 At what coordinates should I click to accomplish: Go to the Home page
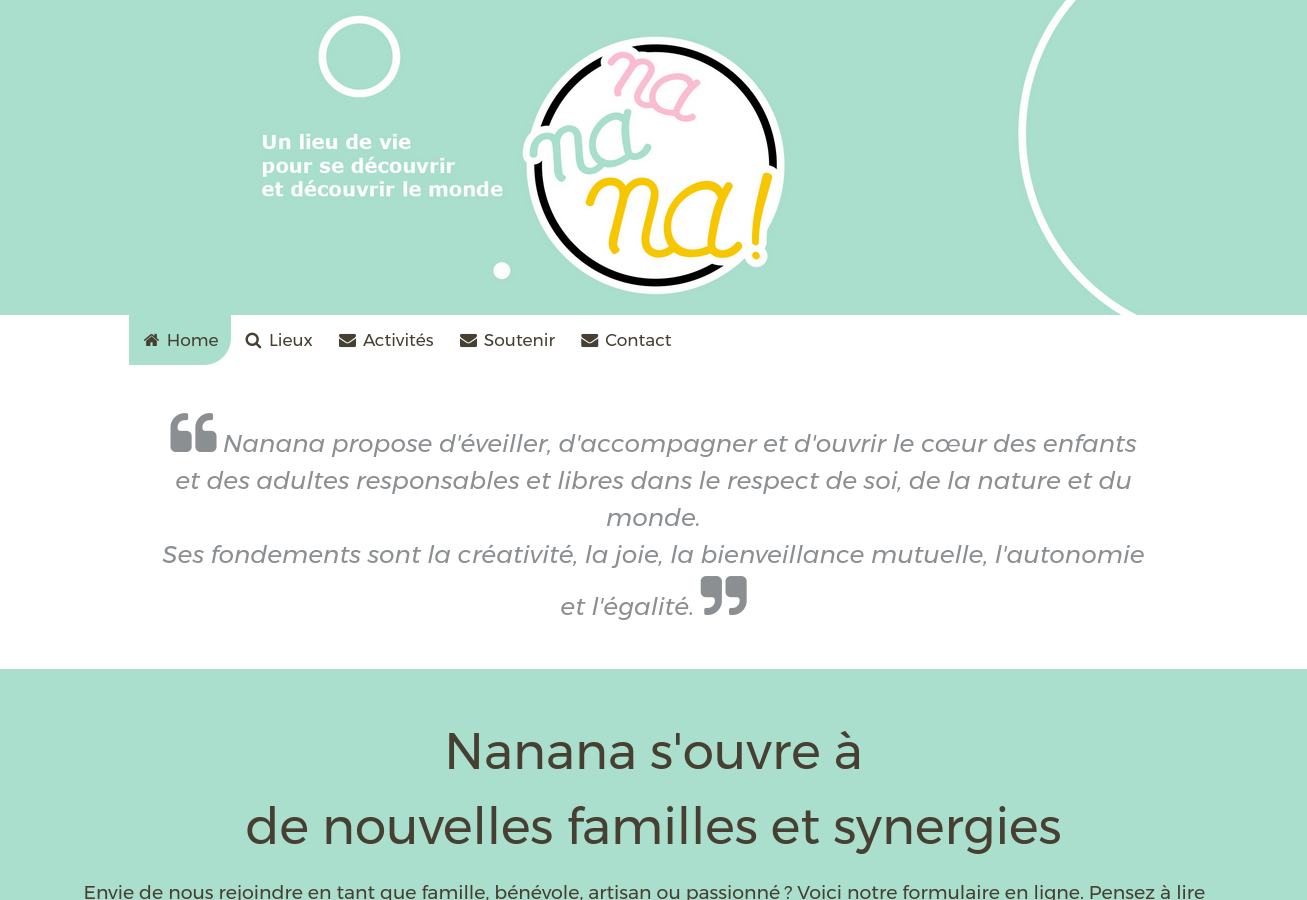tap(181, 340)
